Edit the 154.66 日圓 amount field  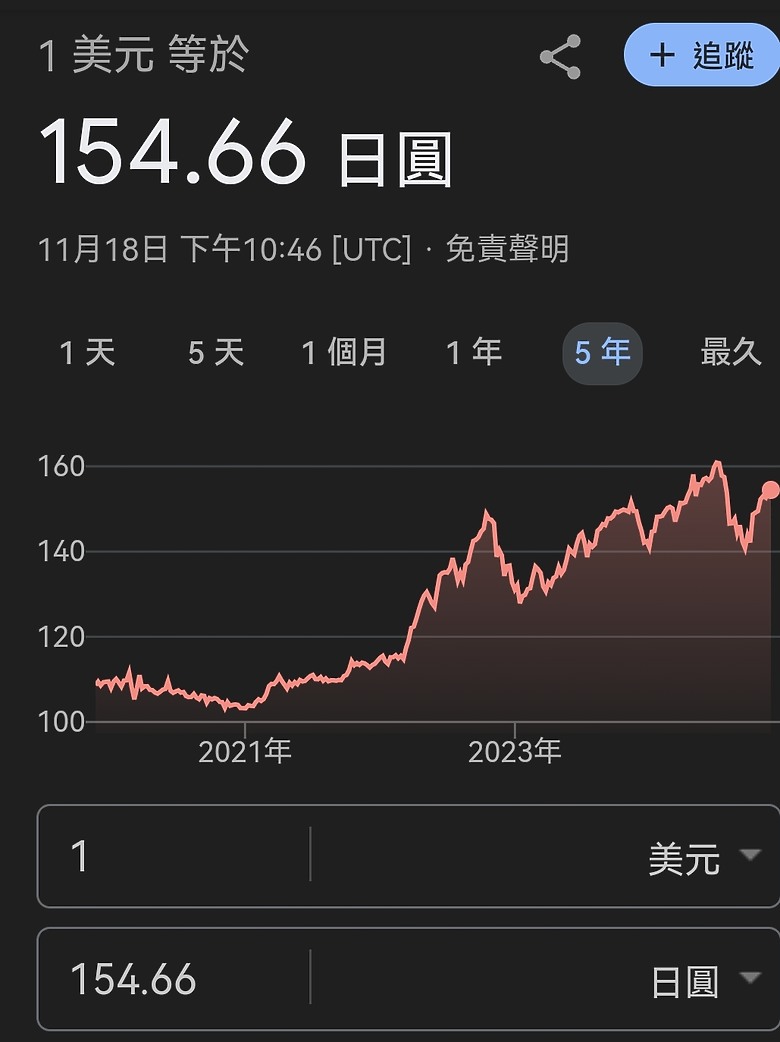coord(174,978)
